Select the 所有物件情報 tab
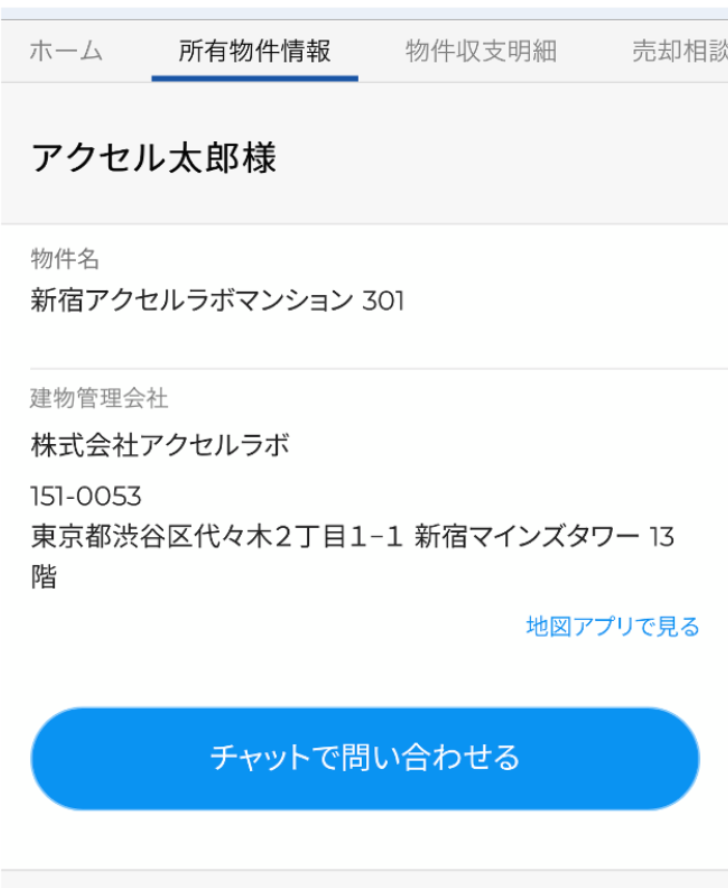The height and width of the screenshot is (888, 728). 254,52
